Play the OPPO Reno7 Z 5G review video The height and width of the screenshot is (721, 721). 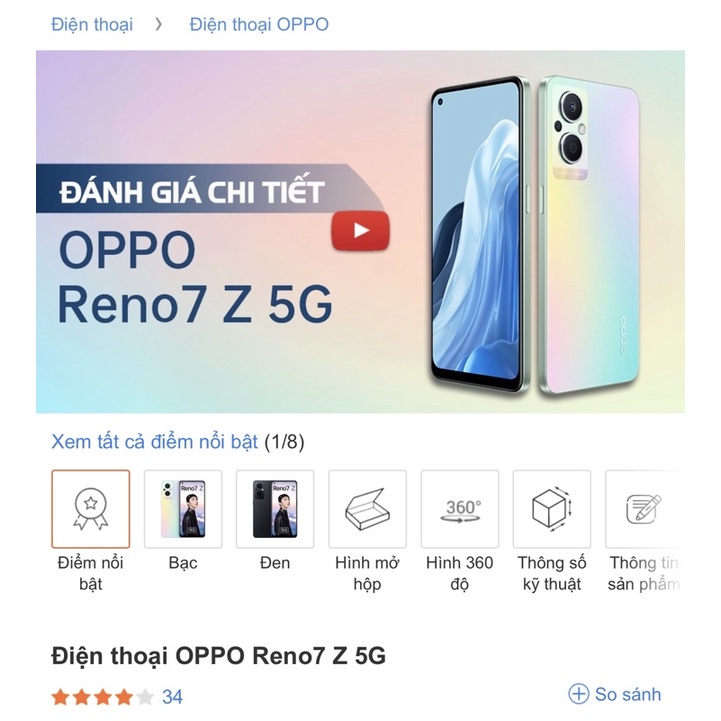coord(360,232)
